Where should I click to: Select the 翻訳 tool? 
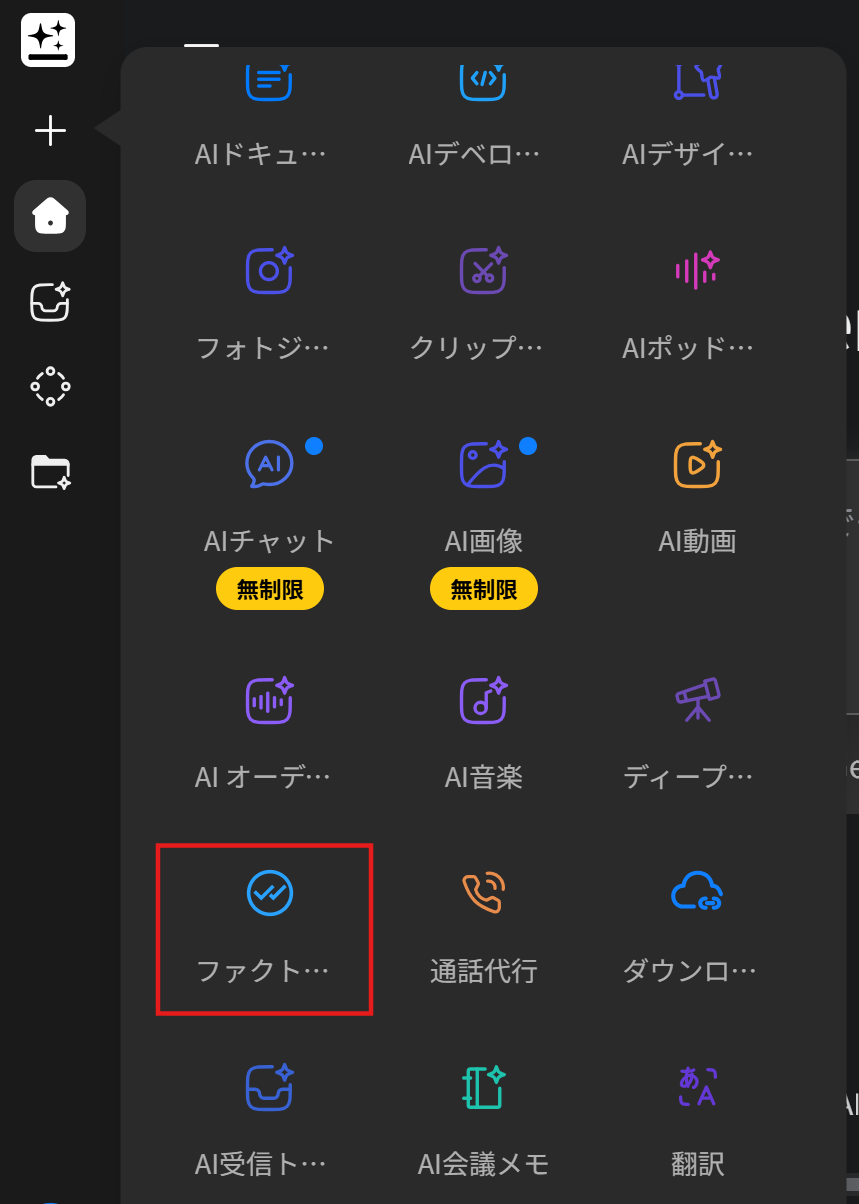pos(697,1122)
